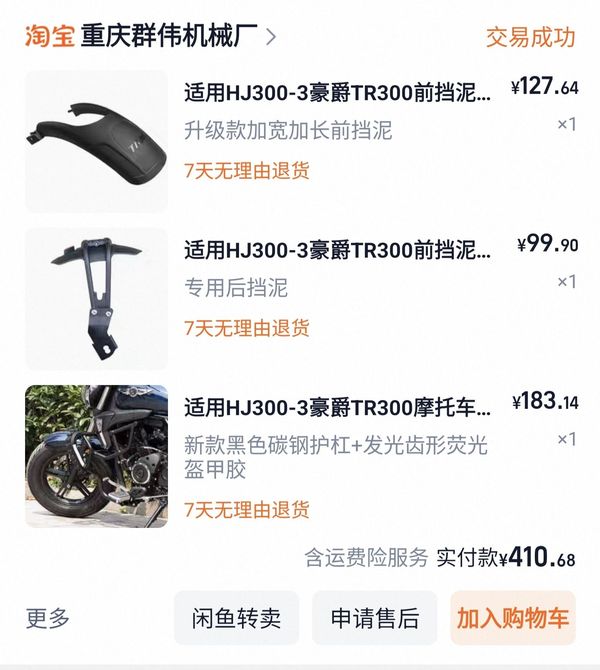The height and width of the screenshot is (670, 600).
Task: Open the 新款黑色碳钢护杠 product
Action: pyautogui.click(x=338, y=406)
